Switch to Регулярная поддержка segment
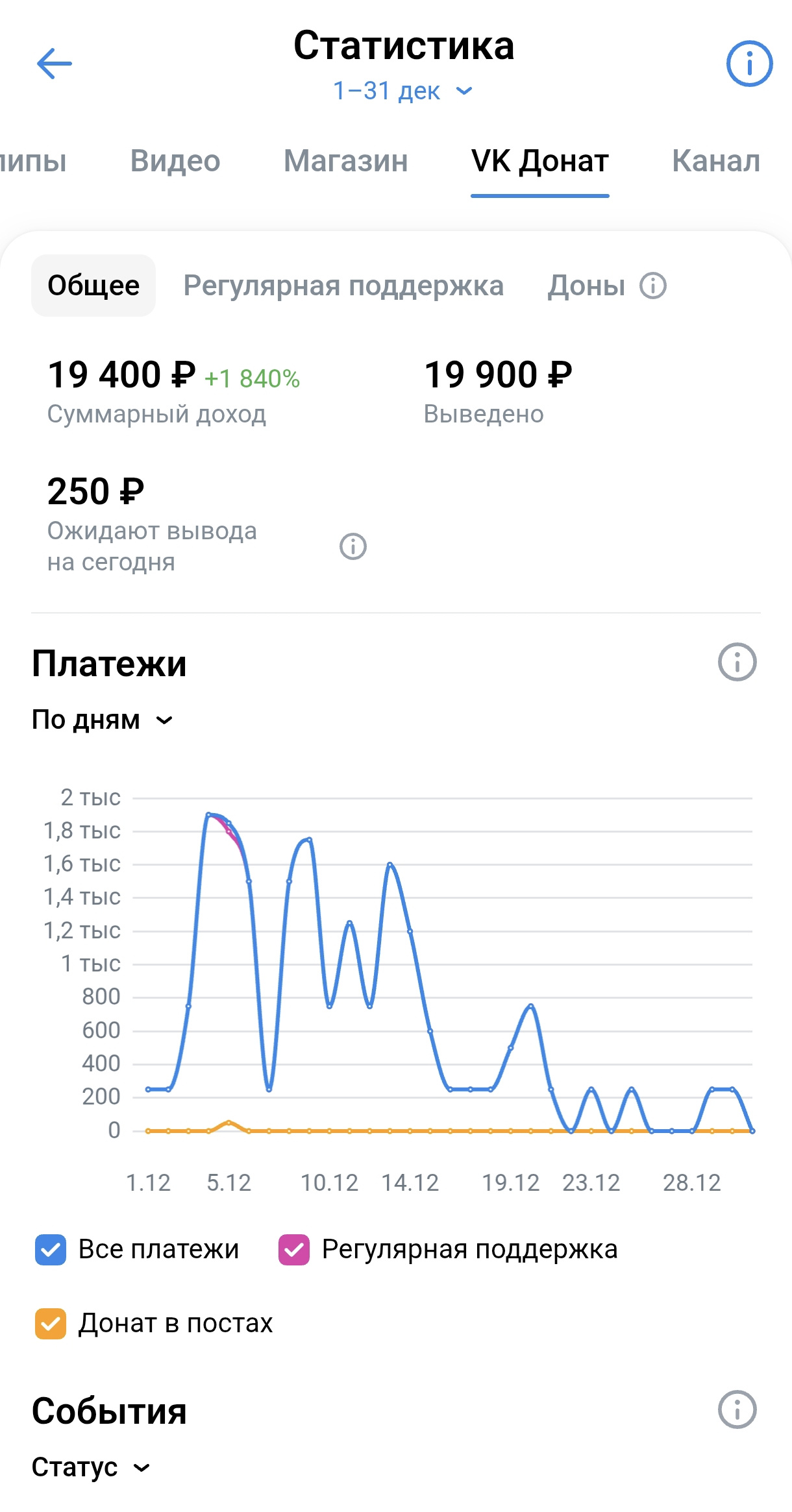 tap(343, 286)
